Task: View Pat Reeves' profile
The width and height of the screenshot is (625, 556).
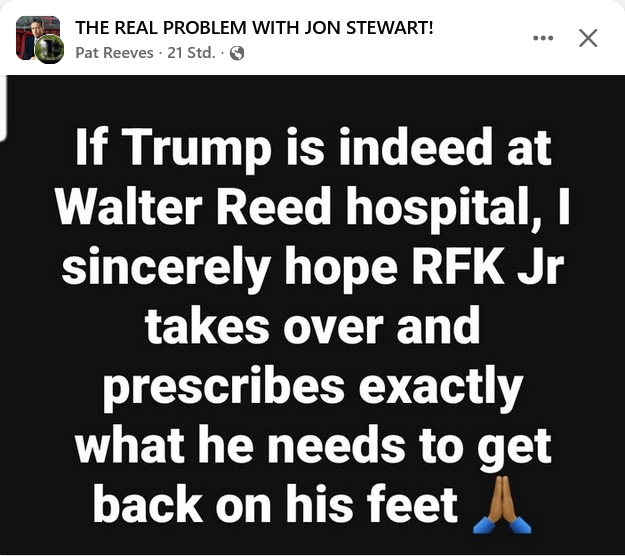Action: click(x=113, y=53)
